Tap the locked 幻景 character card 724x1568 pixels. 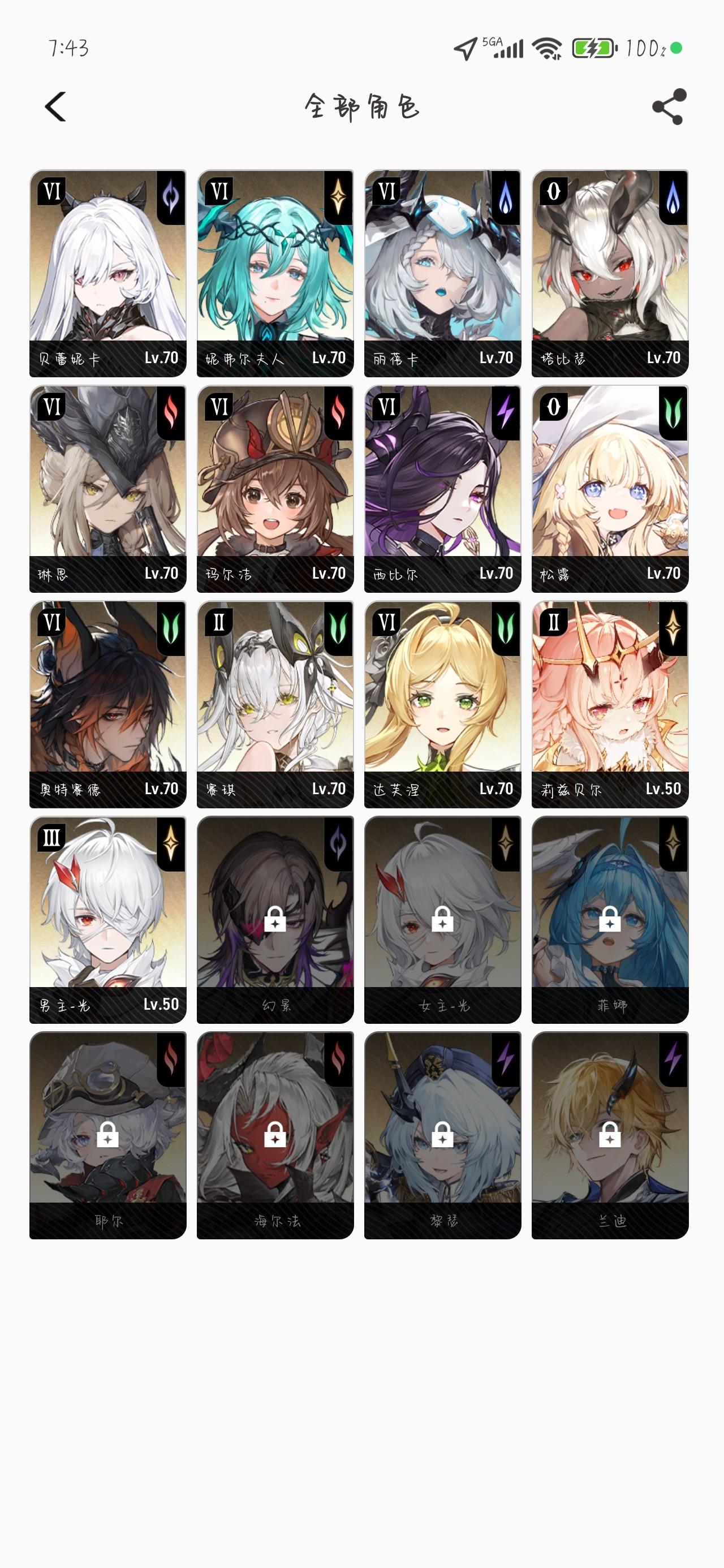pos(275,920)
